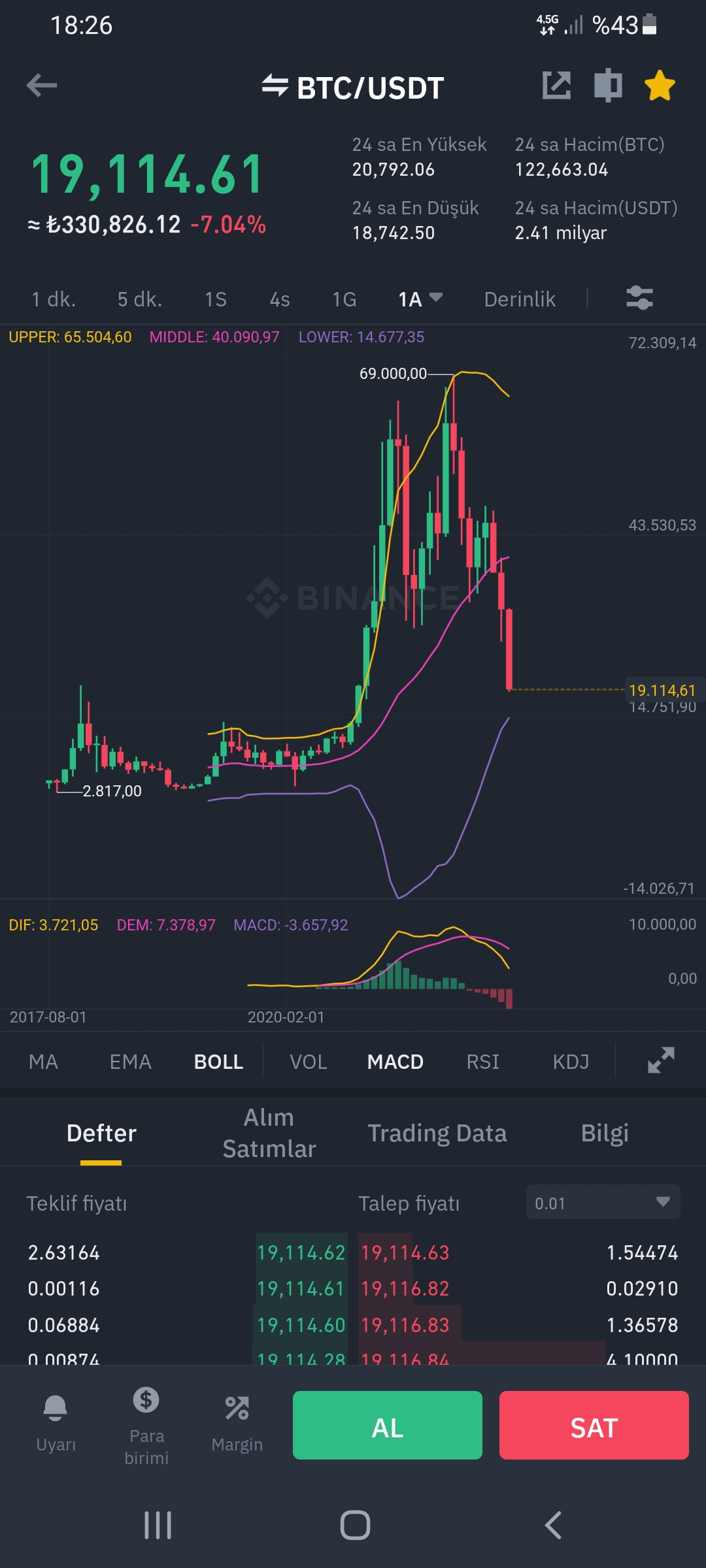Switch trading pair via BTC/USDT title
The height and width of the screenshot is (1568, 706).
(x=354, y=88)
